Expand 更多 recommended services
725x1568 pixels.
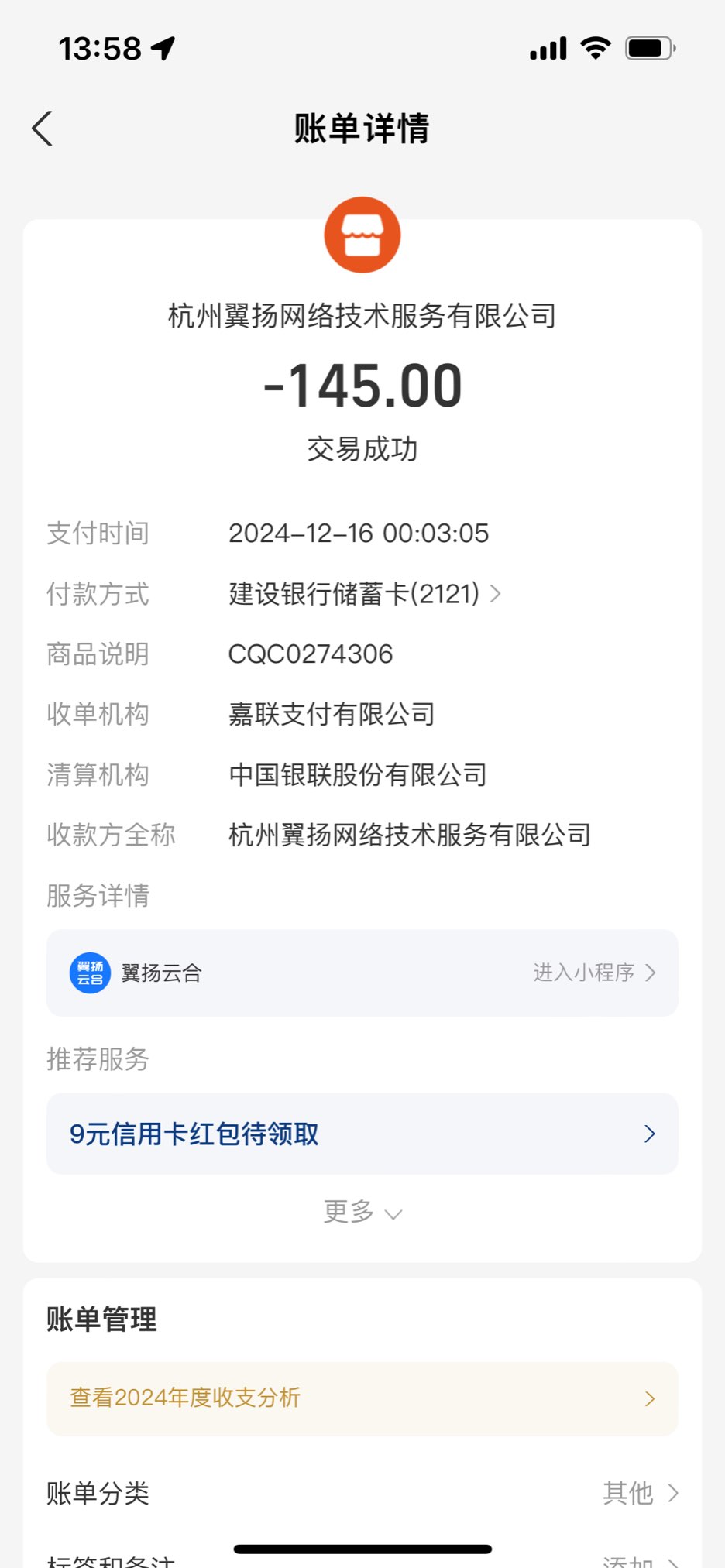362,1212
